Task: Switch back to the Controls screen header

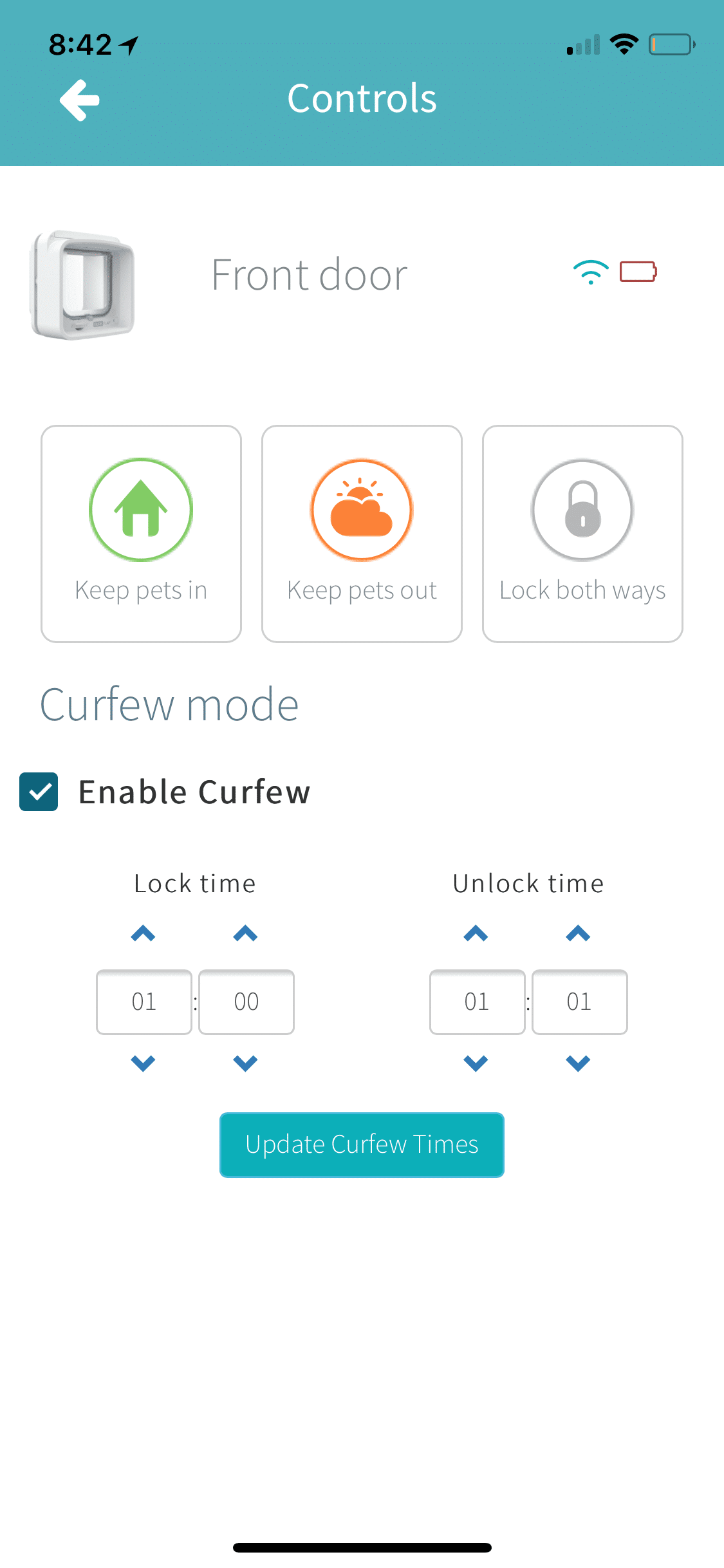Action: point(361,98)
